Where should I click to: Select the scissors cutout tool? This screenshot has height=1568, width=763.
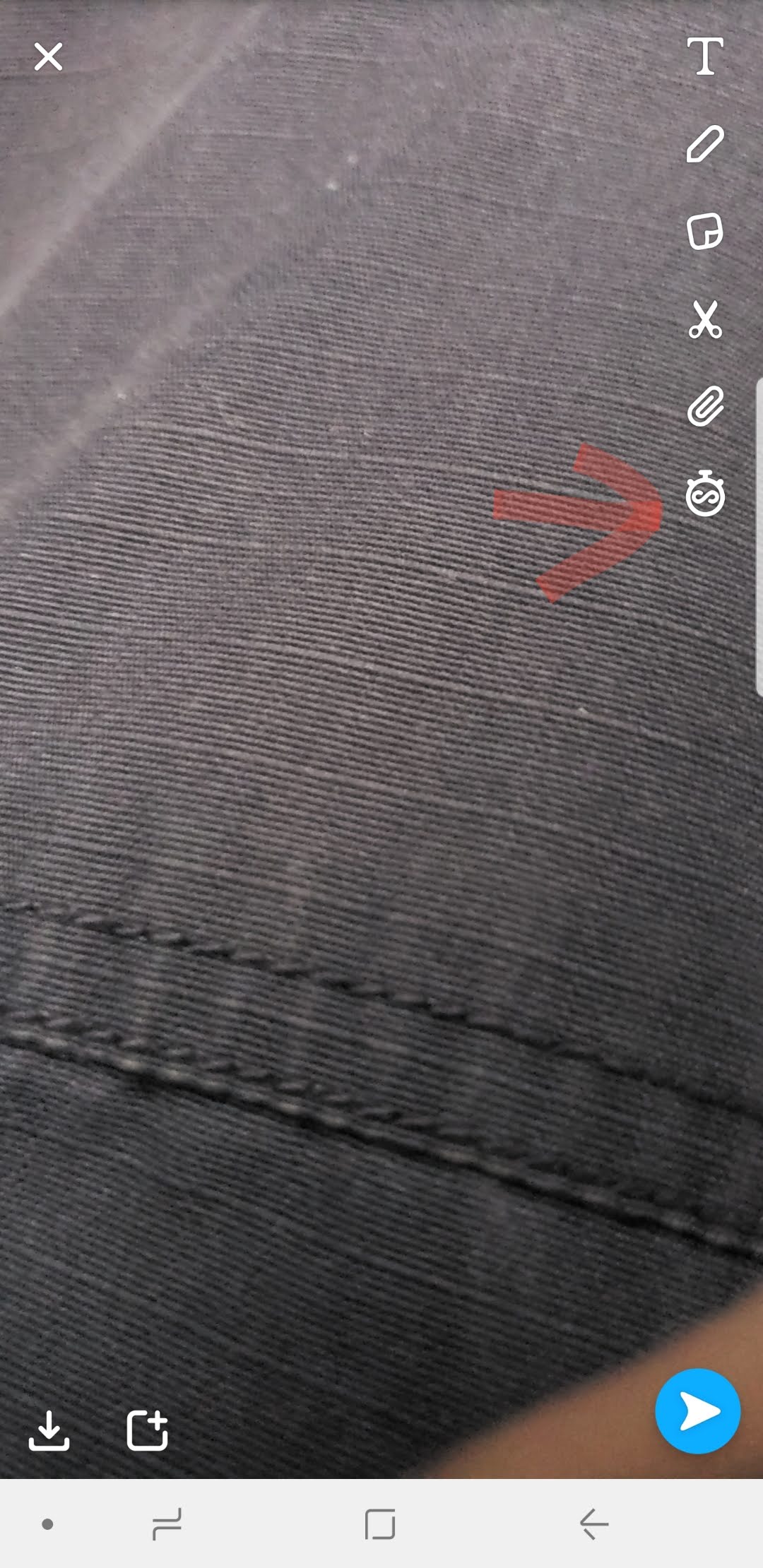705,319
